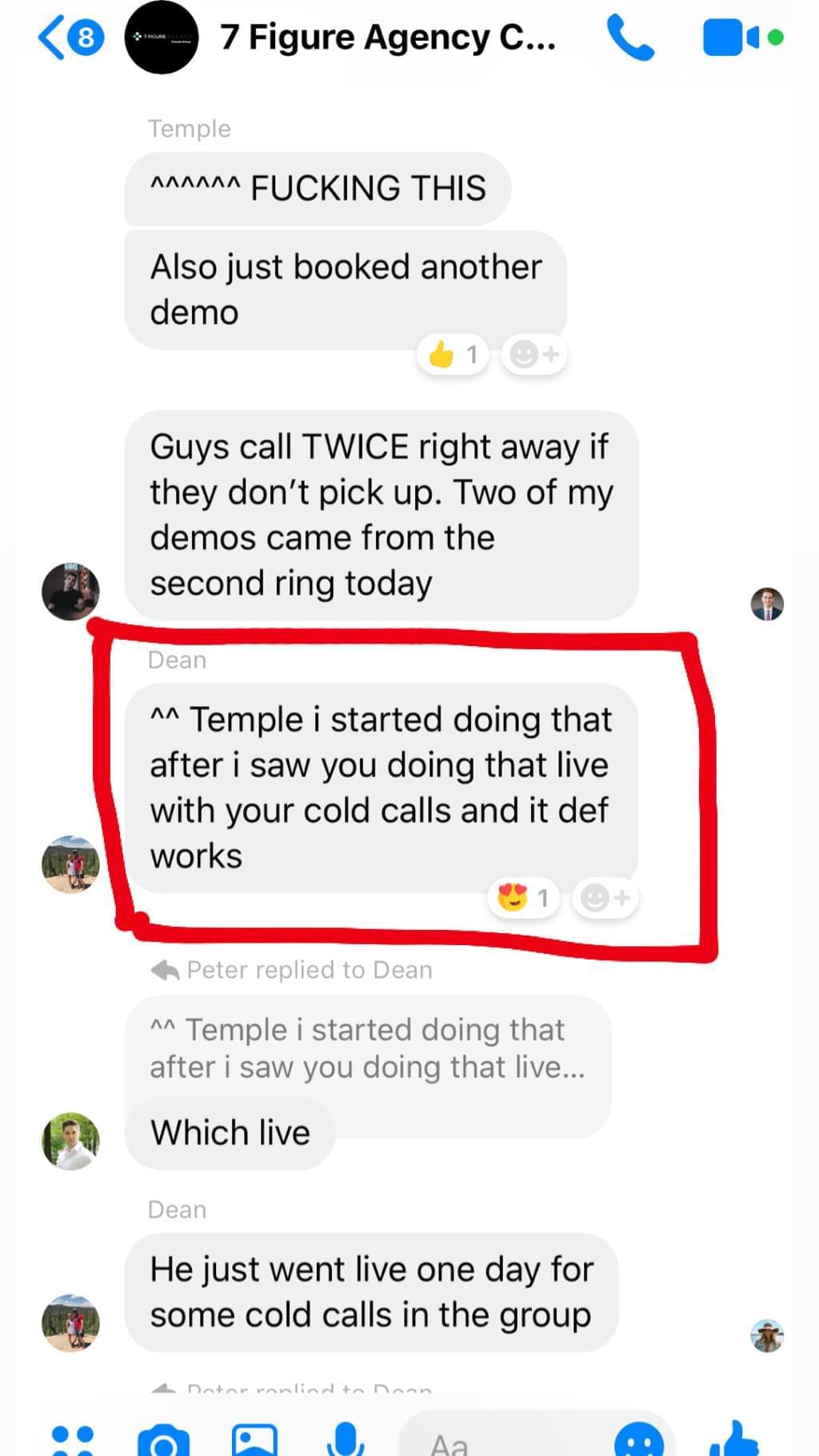Open the more options grid icon

coord(72,1440)
